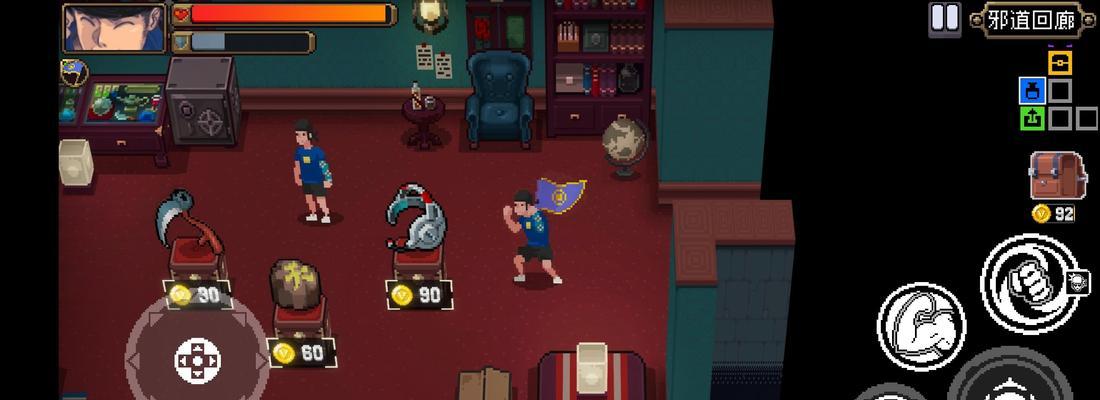Use the flexing arm skill button

[x=922, y=326]
